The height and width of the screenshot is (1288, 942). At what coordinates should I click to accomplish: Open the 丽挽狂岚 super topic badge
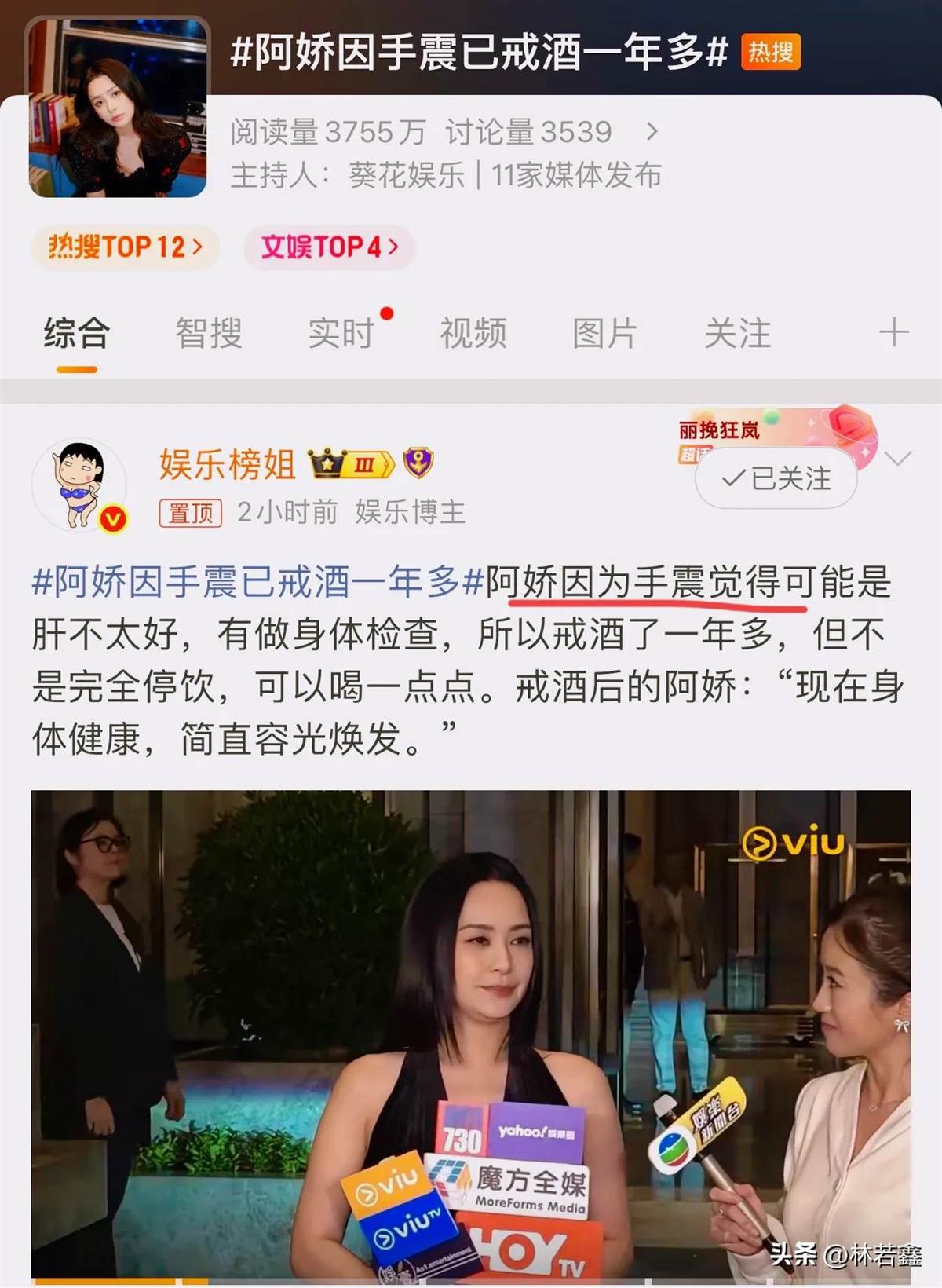pyautogui.click(x=721, y=431)
